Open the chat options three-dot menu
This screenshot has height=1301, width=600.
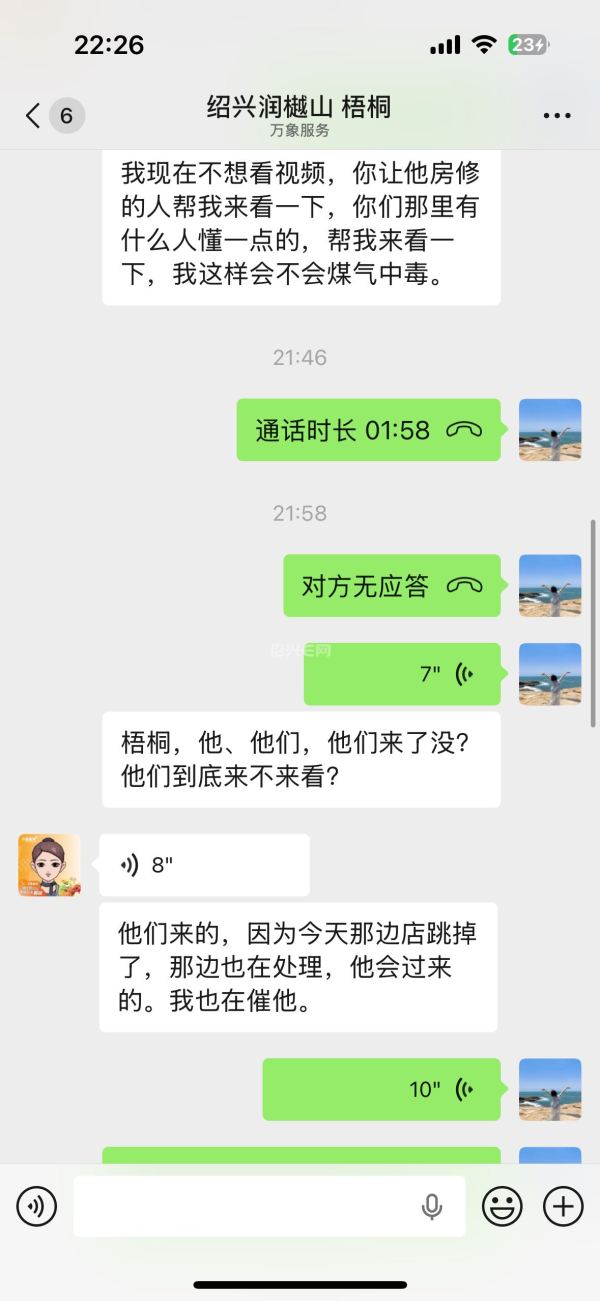coord(557,116)
